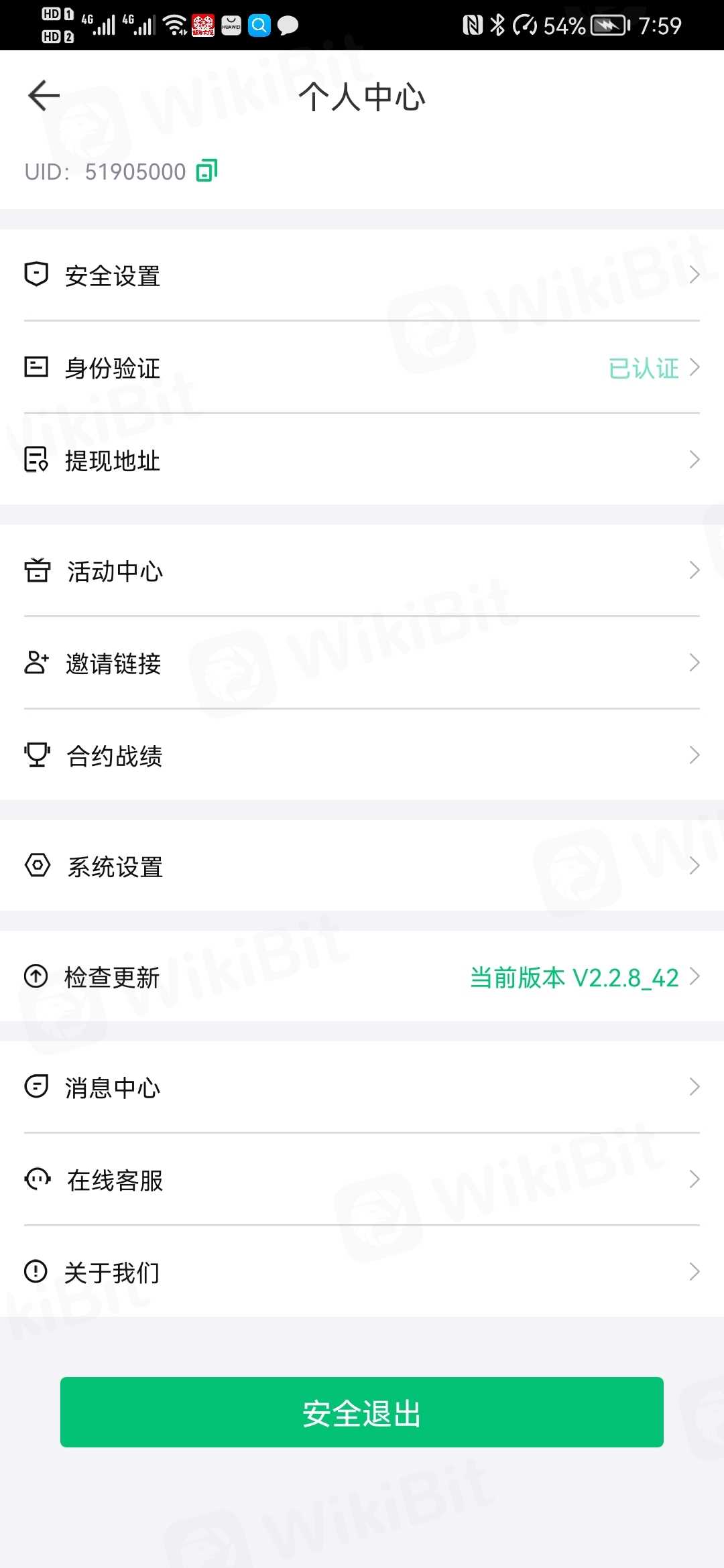Open 提现地址
724x1568 pixels.
362,460
